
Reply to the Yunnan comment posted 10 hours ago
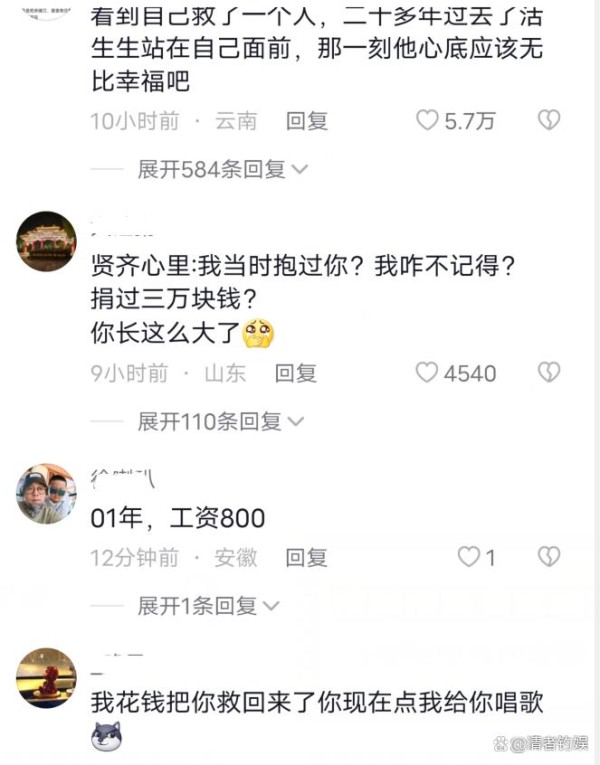pyautogui.click(x=307, y=121)
